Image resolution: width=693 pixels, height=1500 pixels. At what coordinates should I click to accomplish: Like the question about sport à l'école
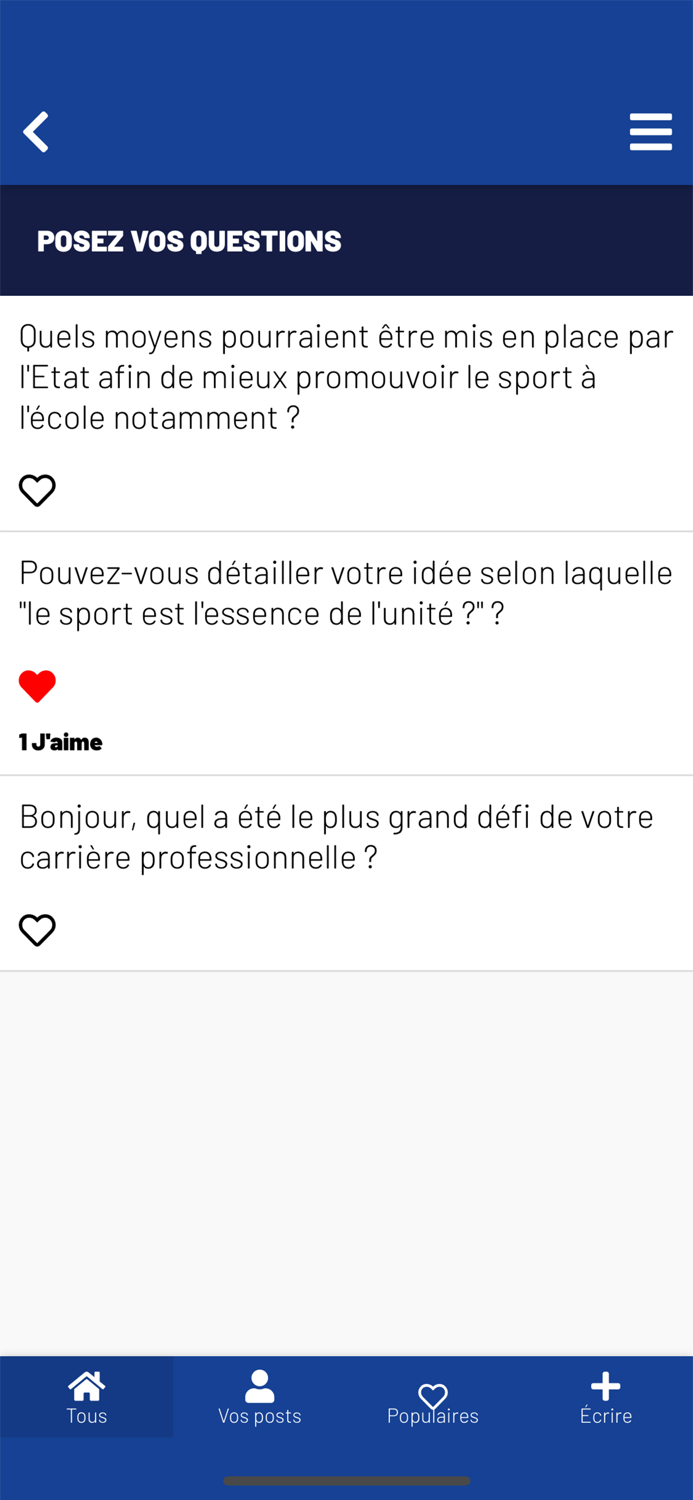37,490
